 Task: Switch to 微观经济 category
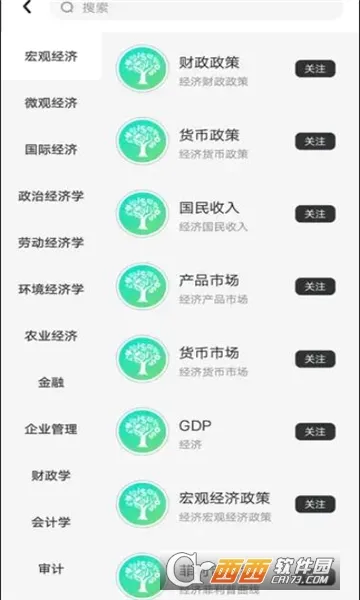[x=51, y=103]
